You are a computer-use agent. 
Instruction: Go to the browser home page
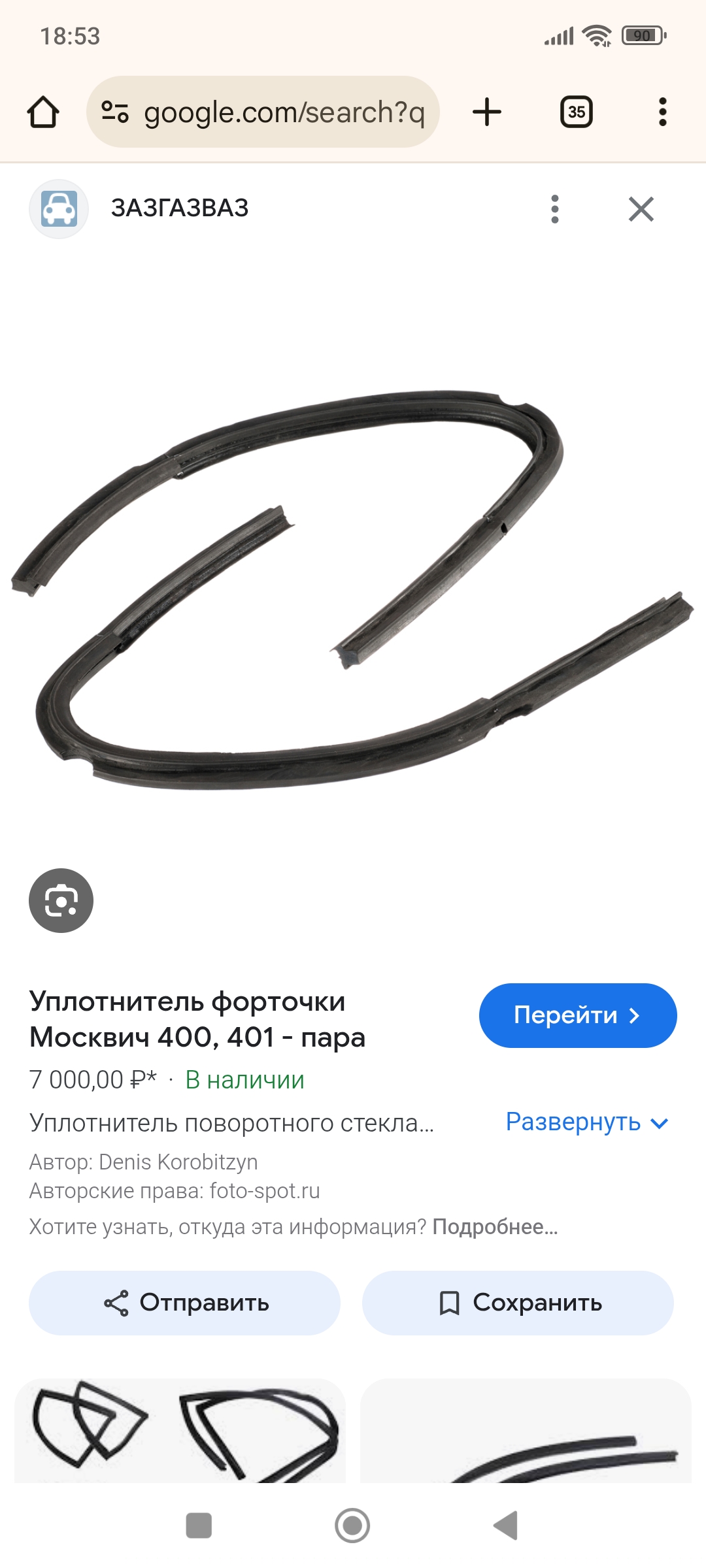click(43, 112)
